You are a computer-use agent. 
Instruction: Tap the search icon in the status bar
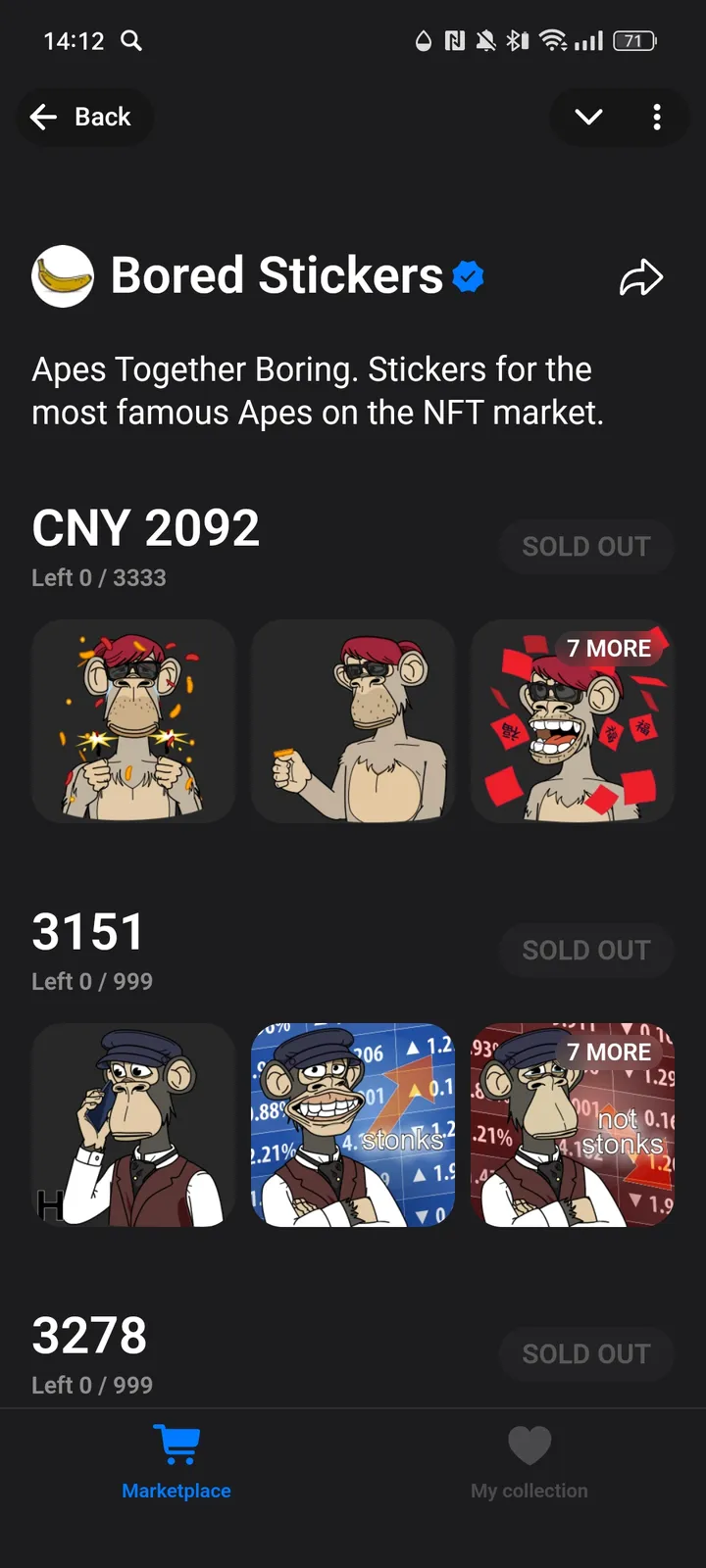131,41
